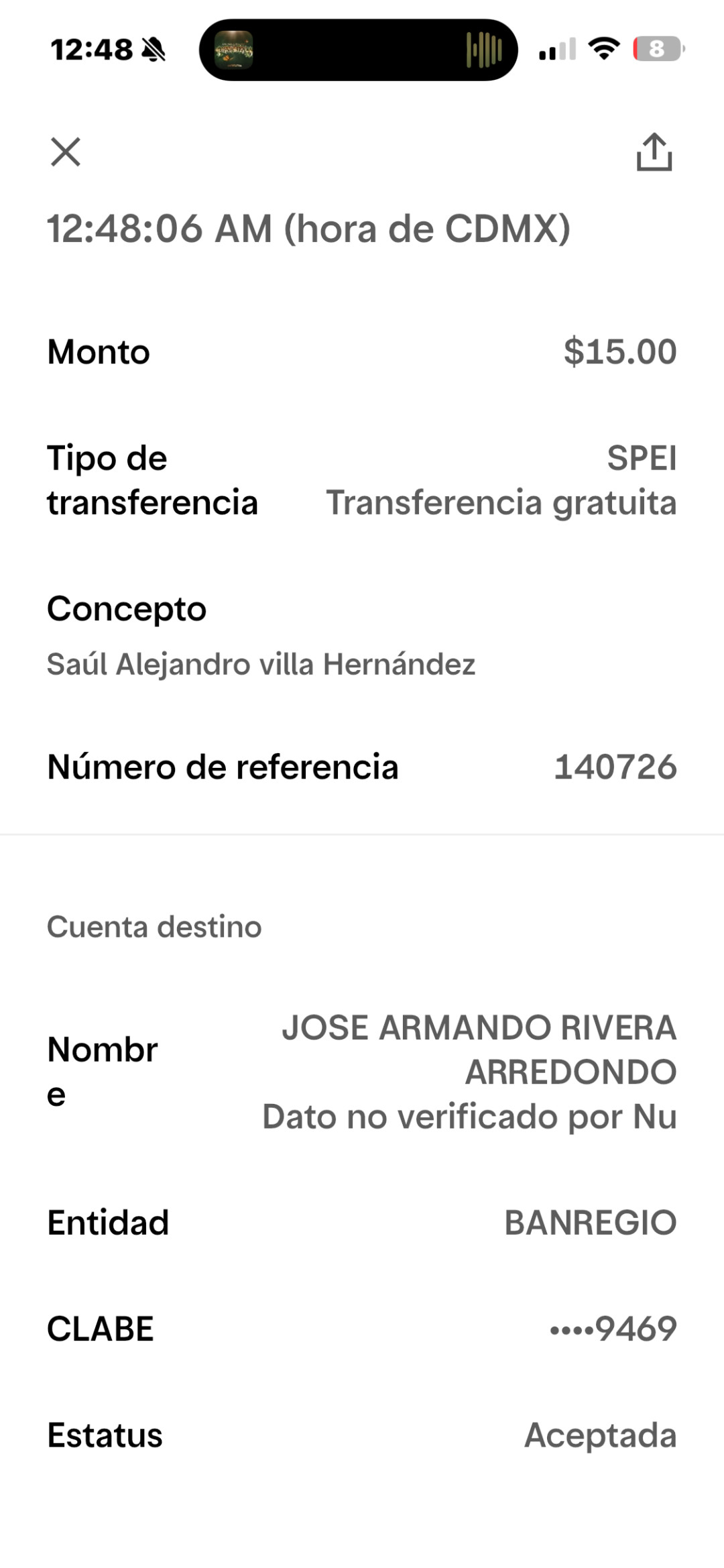Share this transfer receipt
This screenshot has width=724, height=1568.
(654, 152)
